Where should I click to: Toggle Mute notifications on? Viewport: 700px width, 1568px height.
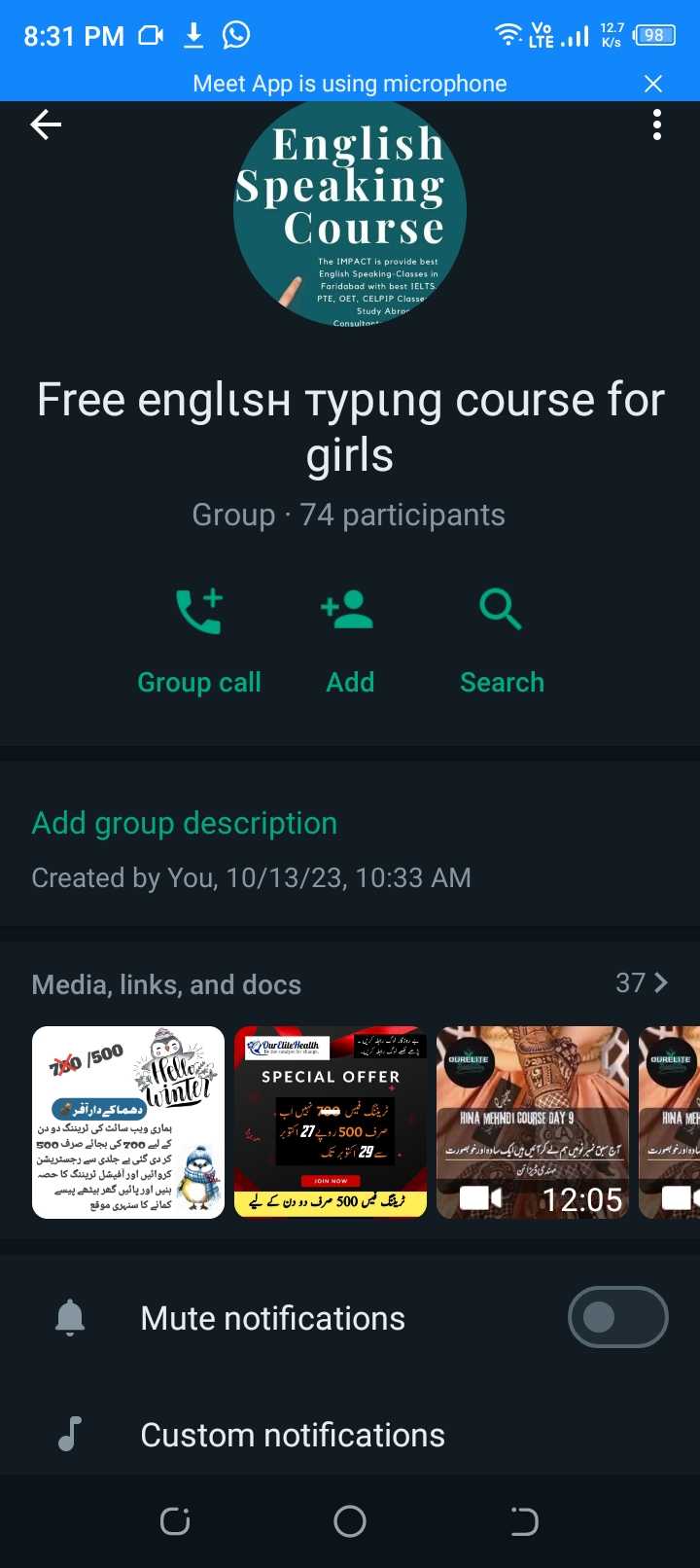617,1317
